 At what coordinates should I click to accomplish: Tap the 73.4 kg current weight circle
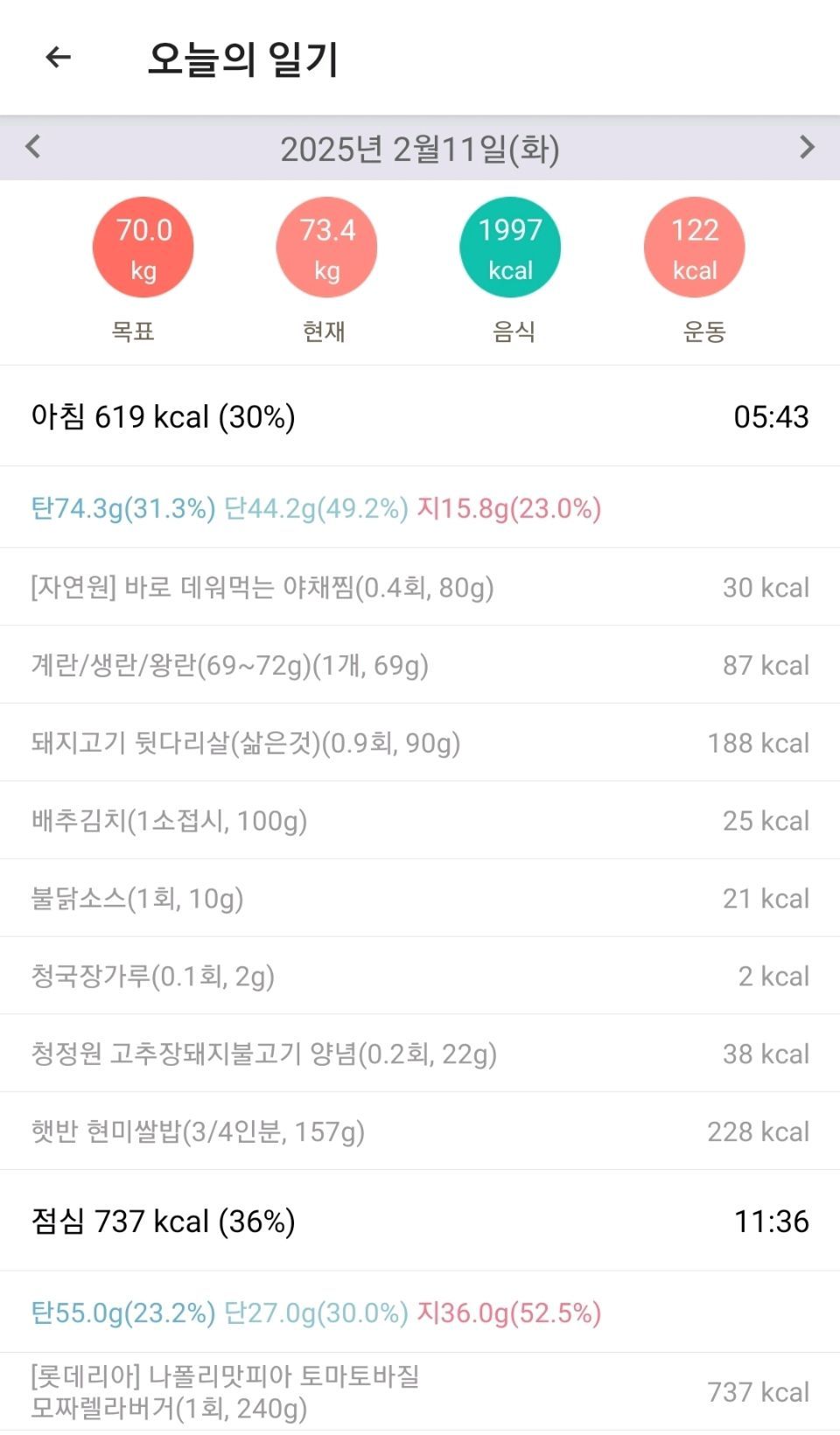click(327, 248)
